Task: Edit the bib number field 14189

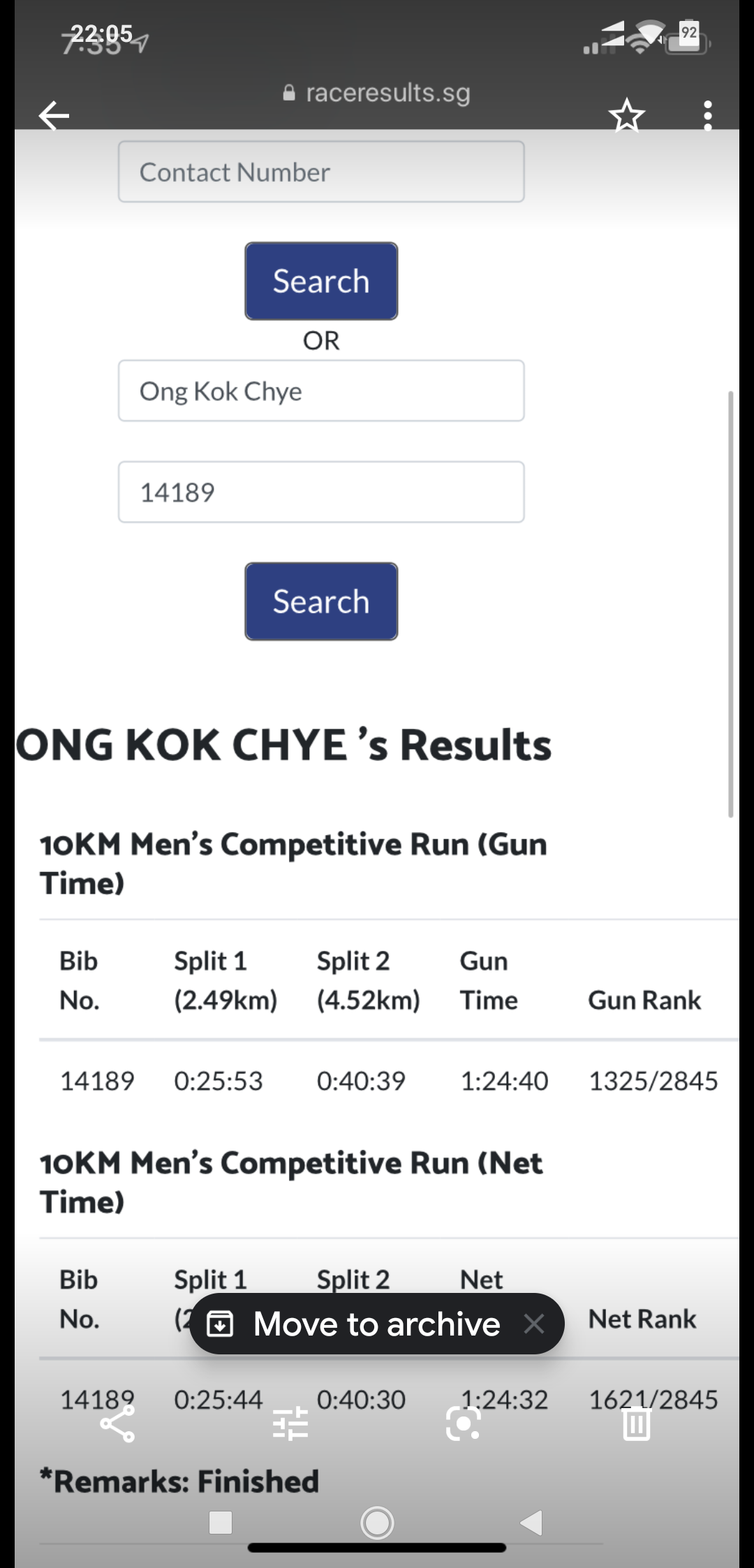Action: 321,492
